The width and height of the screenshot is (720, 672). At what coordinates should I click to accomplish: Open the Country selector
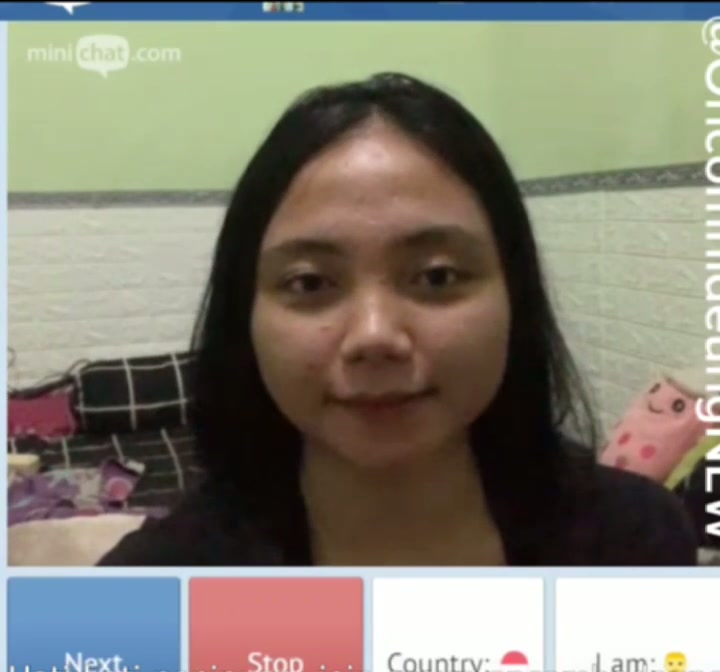[x=458, y=630]
